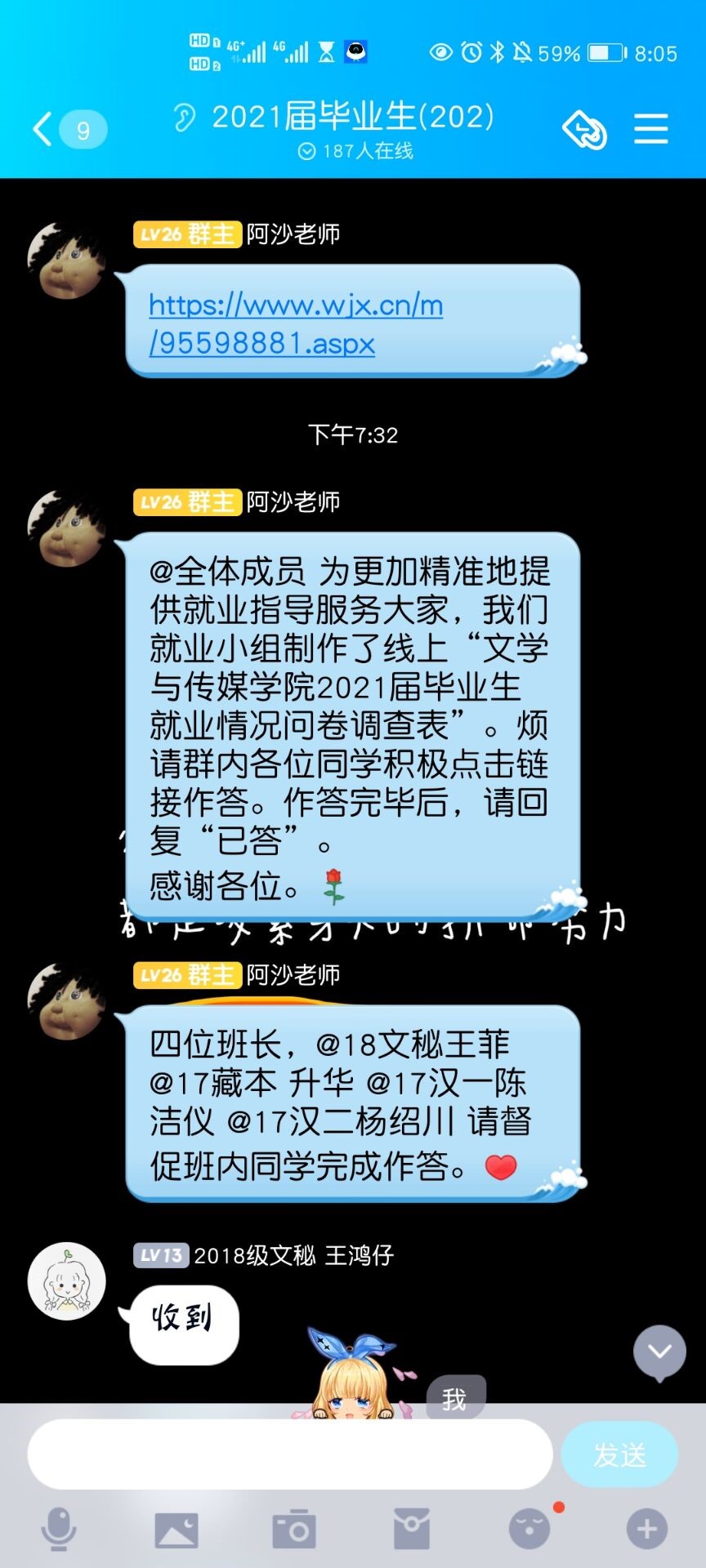
Task: Go back to the message list
Action: click(x=42, y=130)
